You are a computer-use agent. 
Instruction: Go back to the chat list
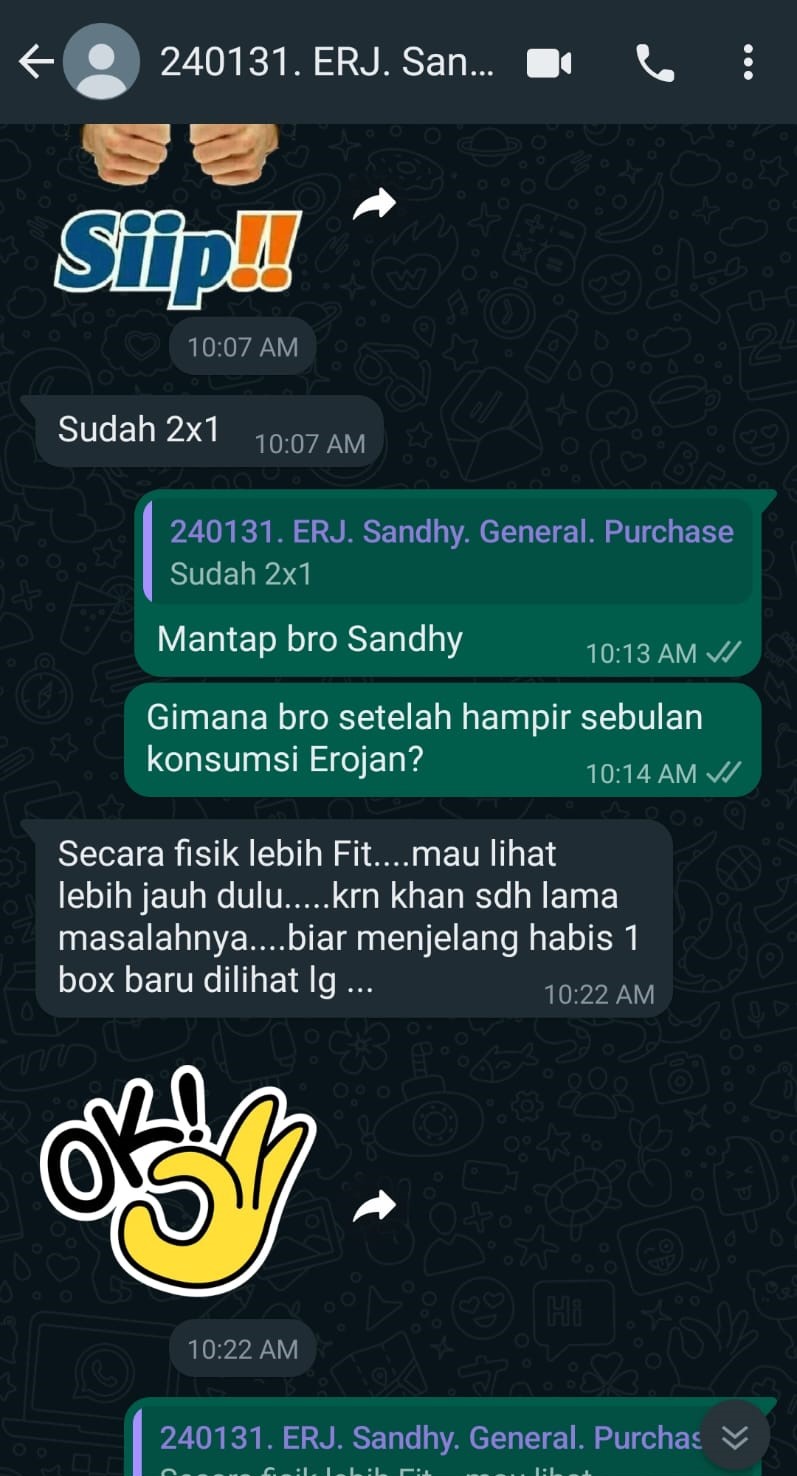(x=36, y=63)
